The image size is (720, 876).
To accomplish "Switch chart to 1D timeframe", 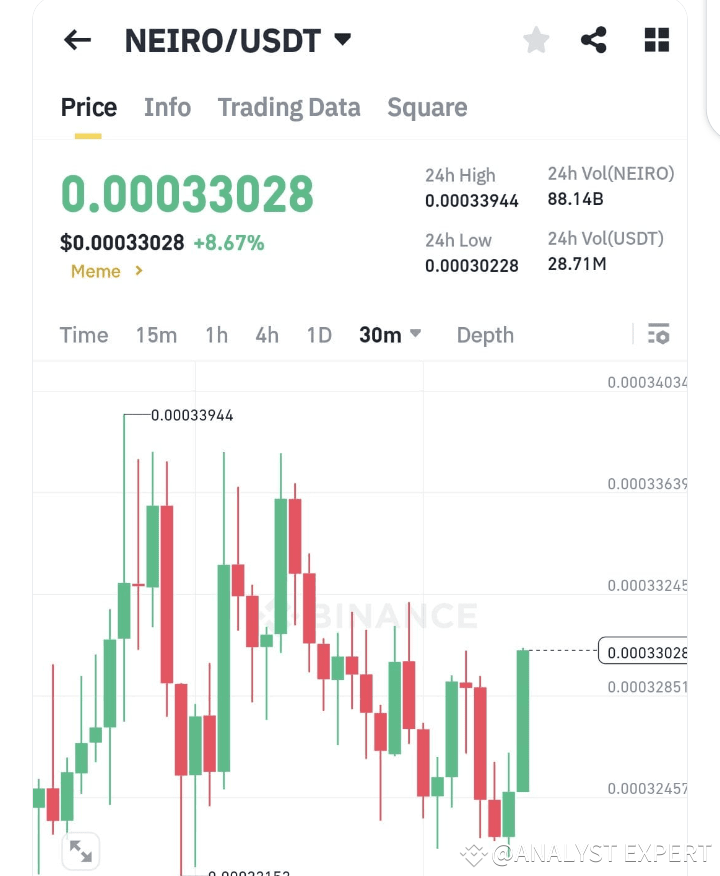I will pyautogui.click(x=319, y=335).
